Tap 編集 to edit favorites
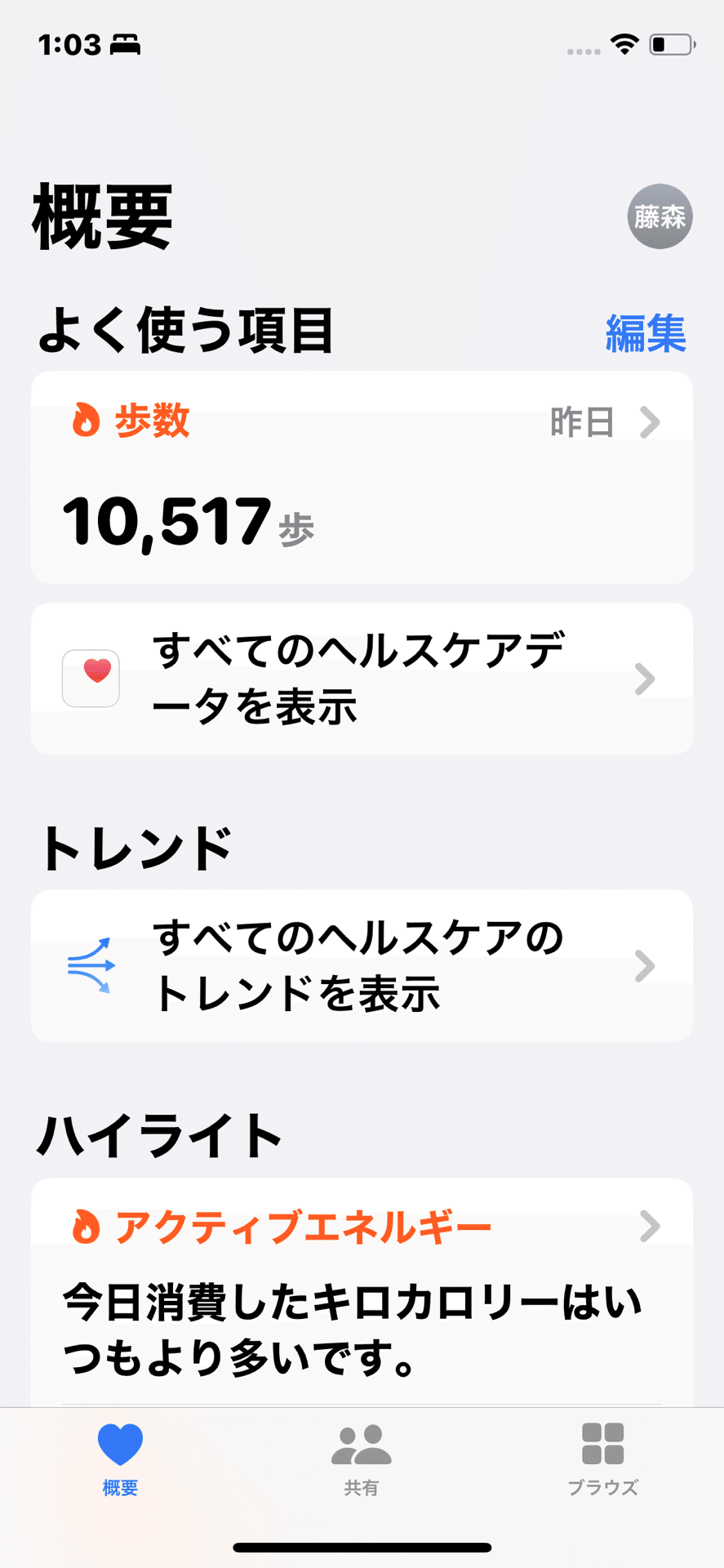This screenshot has height=1568, width=724. click(x=645, y=333)
